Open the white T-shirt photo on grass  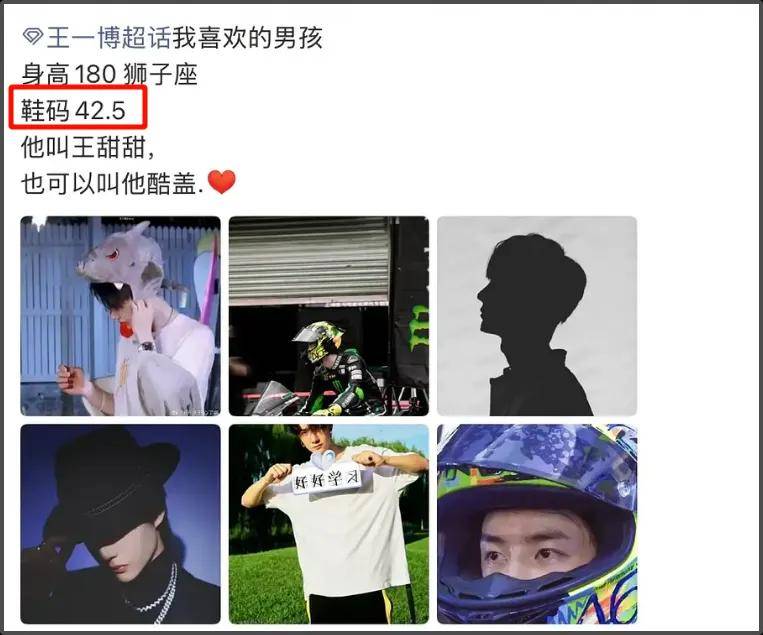click(x=328, y=524)
